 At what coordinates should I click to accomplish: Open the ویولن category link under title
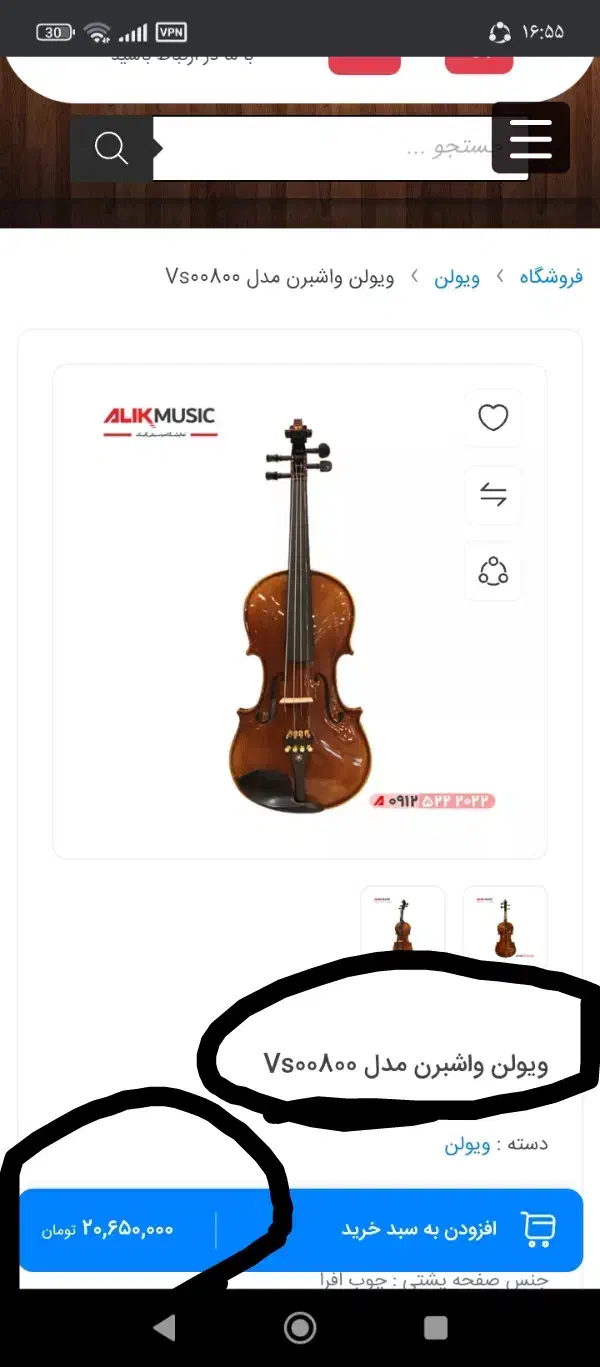pos(467,1145)
